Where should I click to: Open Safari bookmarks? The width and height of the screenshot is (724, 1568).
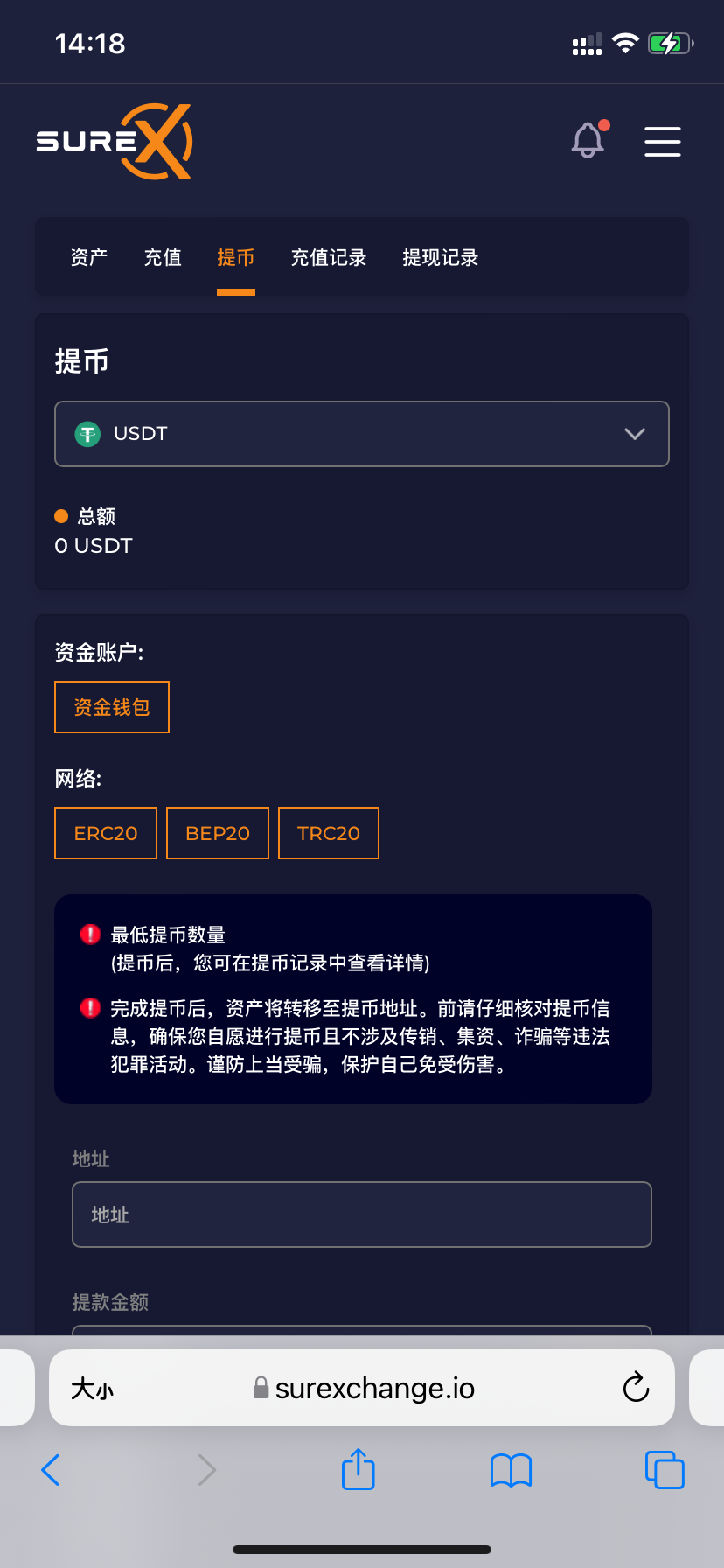(512, 1470)
